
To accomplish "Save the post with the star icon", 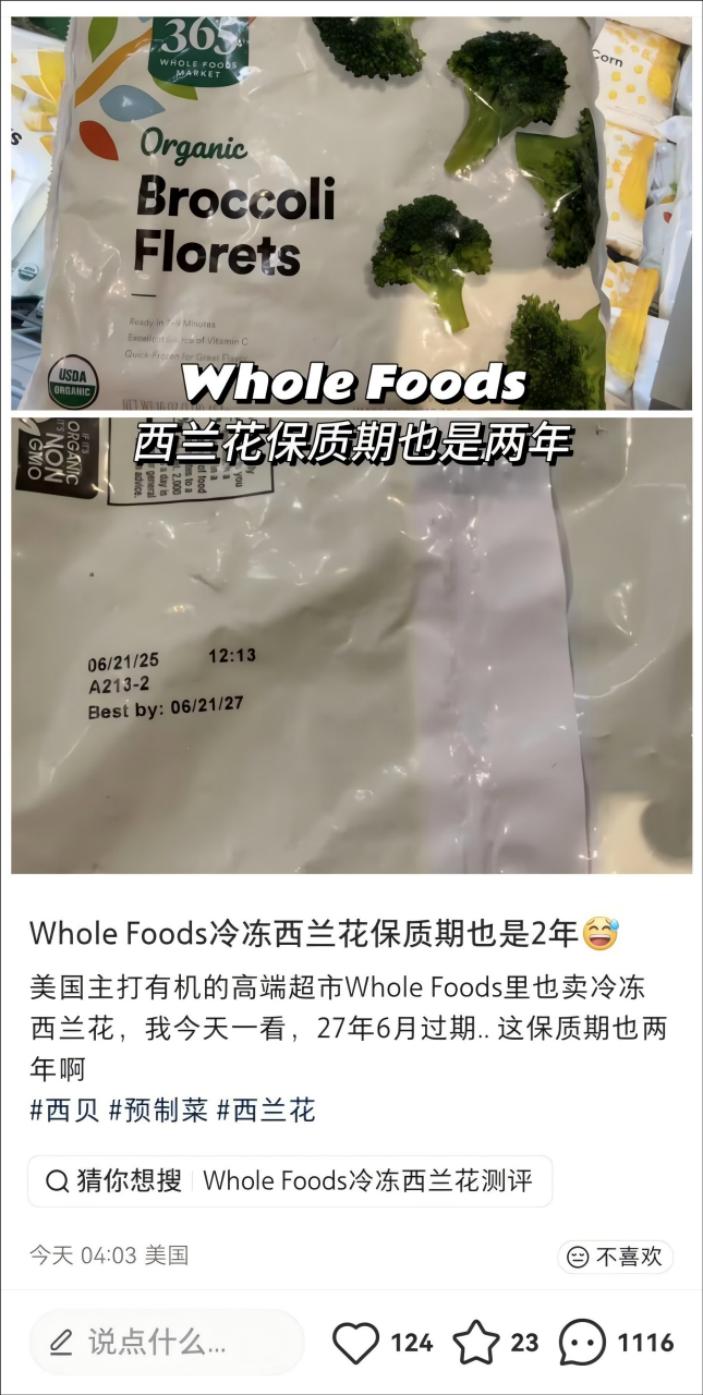I will click(x=476, y=1342).
